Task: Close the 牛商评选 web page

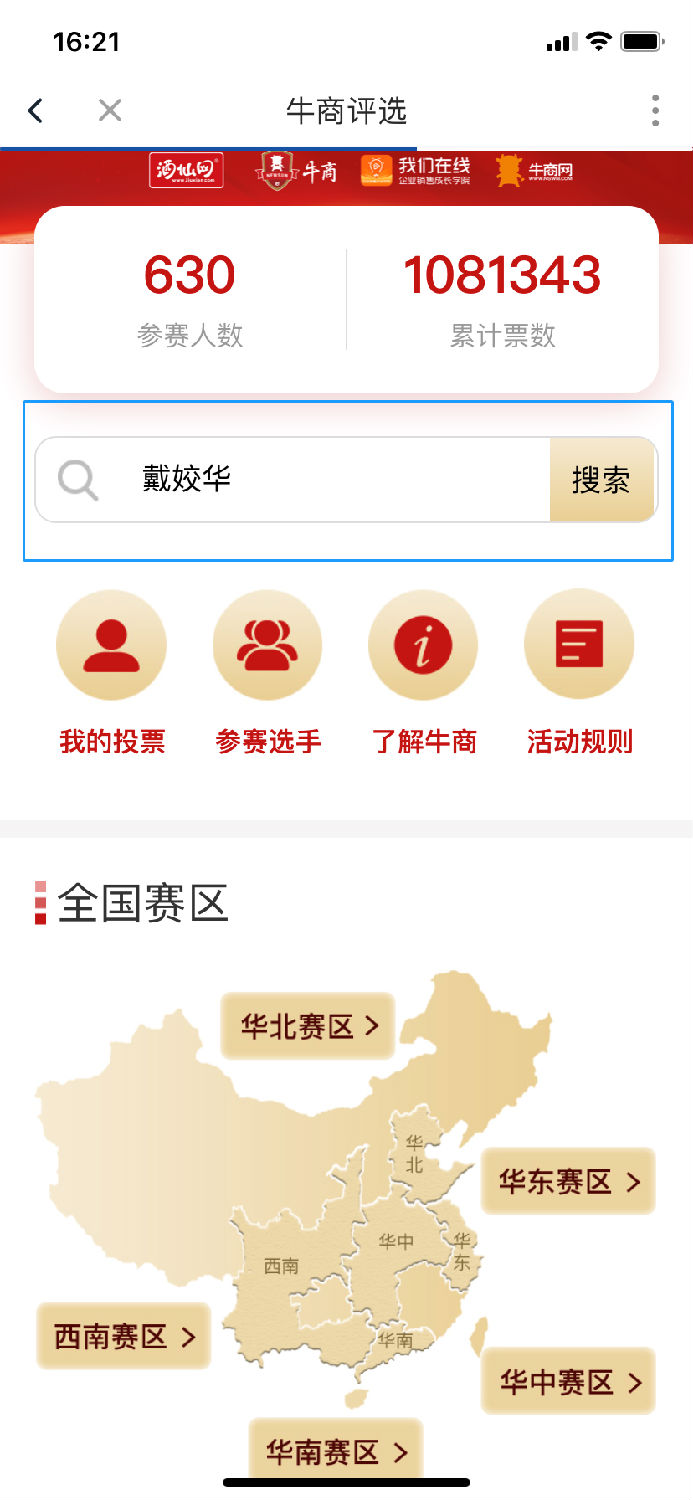Action: point(110,110)
